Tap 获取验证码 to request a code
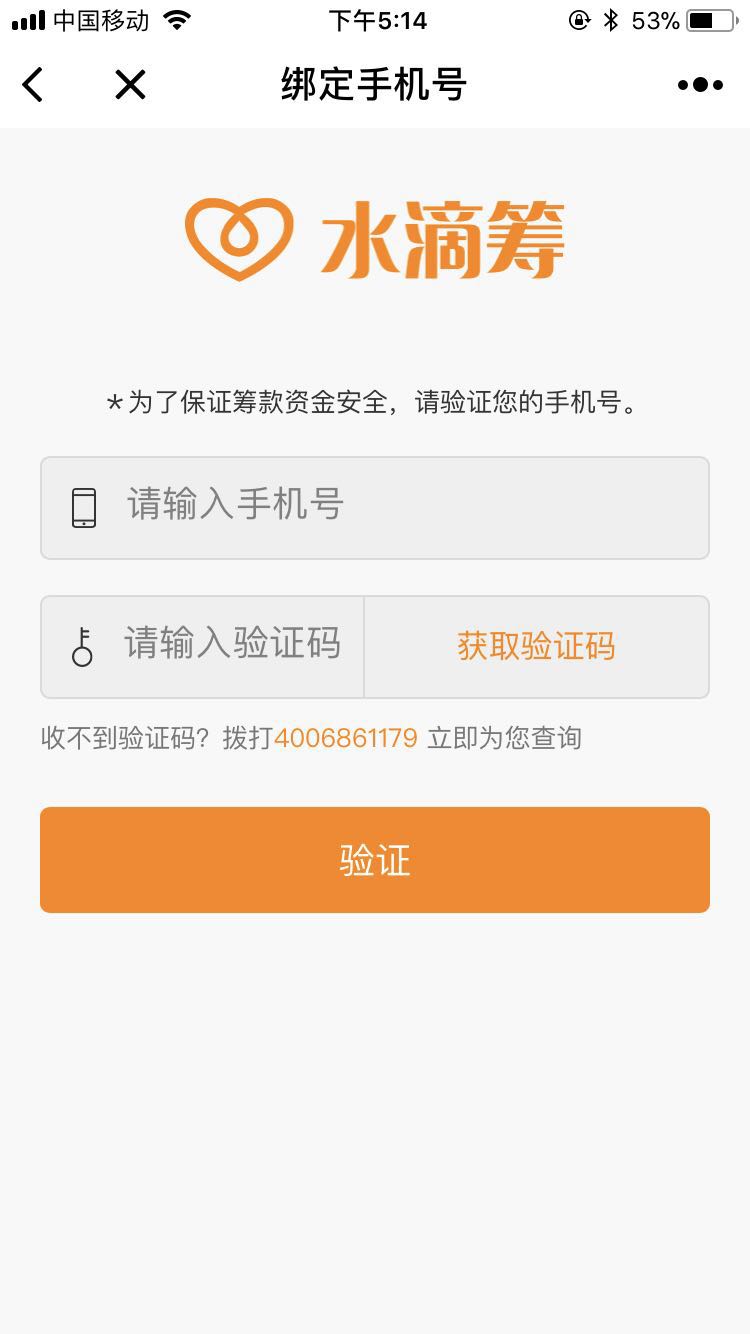The image size is (750, 1334). (537, 647)
